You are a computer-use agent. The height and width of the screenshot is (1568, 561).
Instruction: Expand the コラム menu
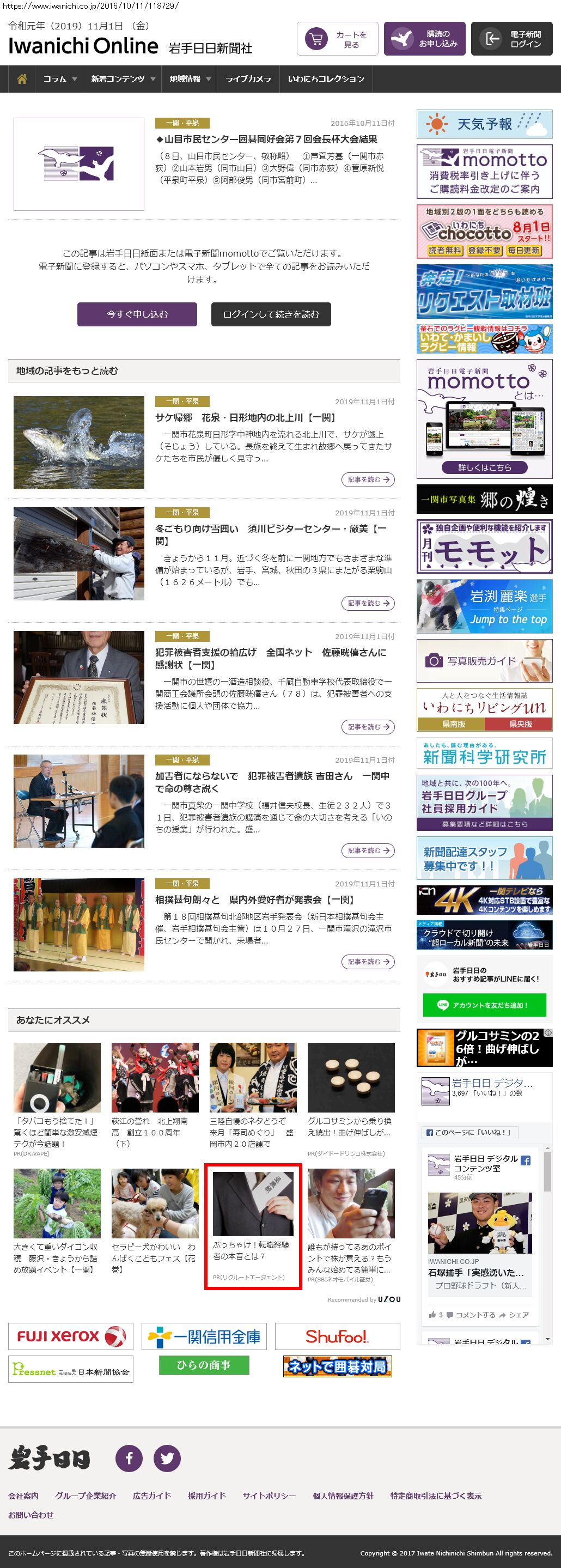click(x=59, y=79)
